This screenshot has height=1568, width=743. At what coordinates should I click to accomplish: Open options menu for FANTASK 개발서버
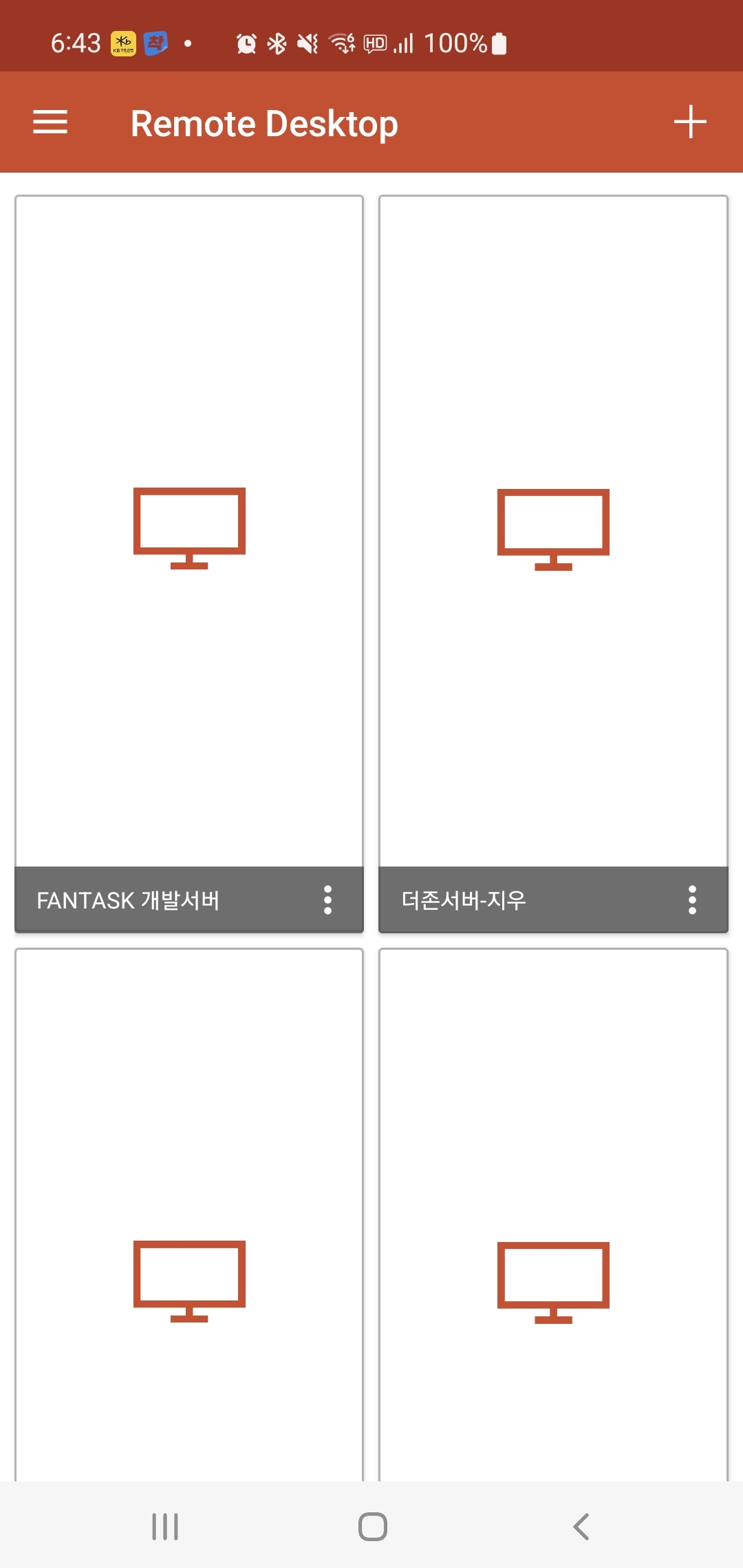(327, 900)
